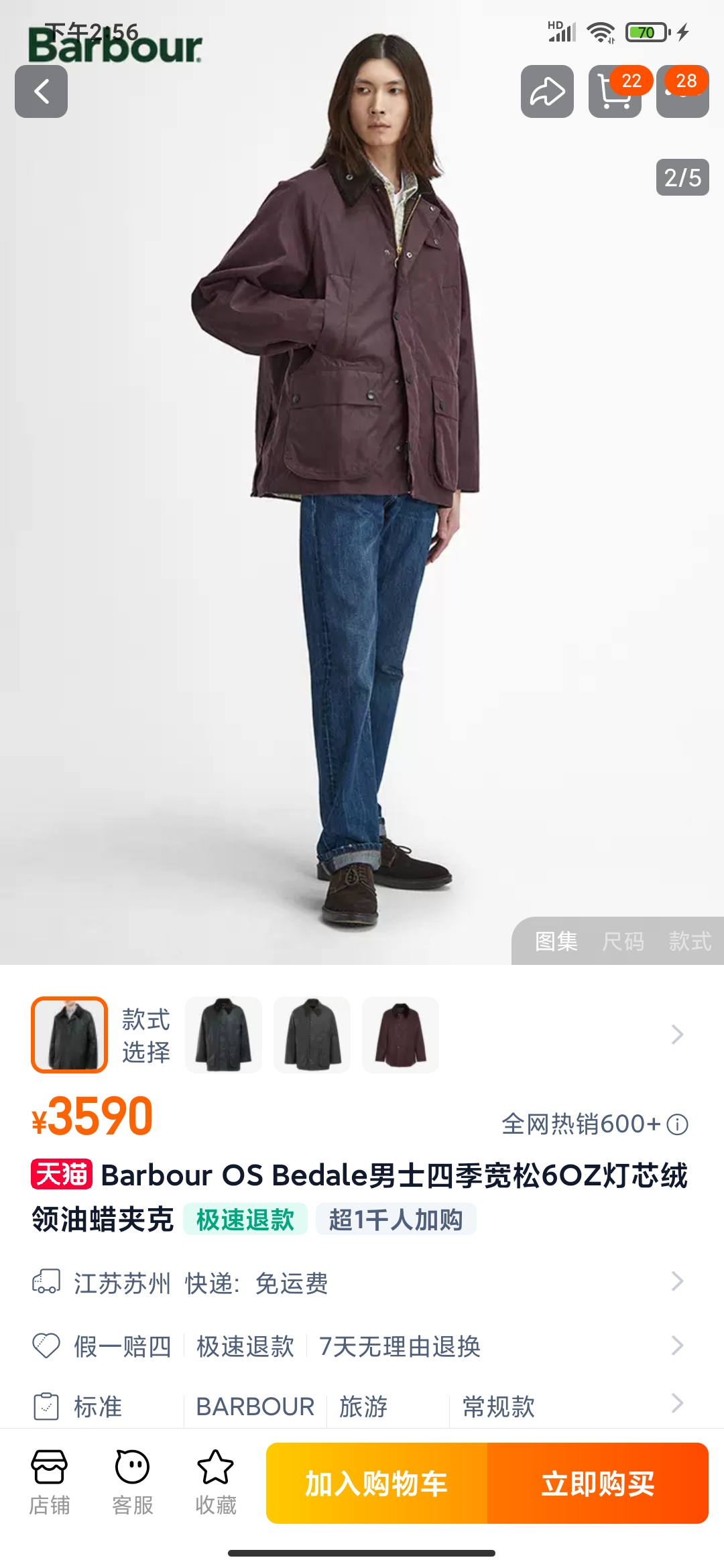Switch to the 尺码 size tab
Screen dimensions: 724x1568
tap(623, 941)
